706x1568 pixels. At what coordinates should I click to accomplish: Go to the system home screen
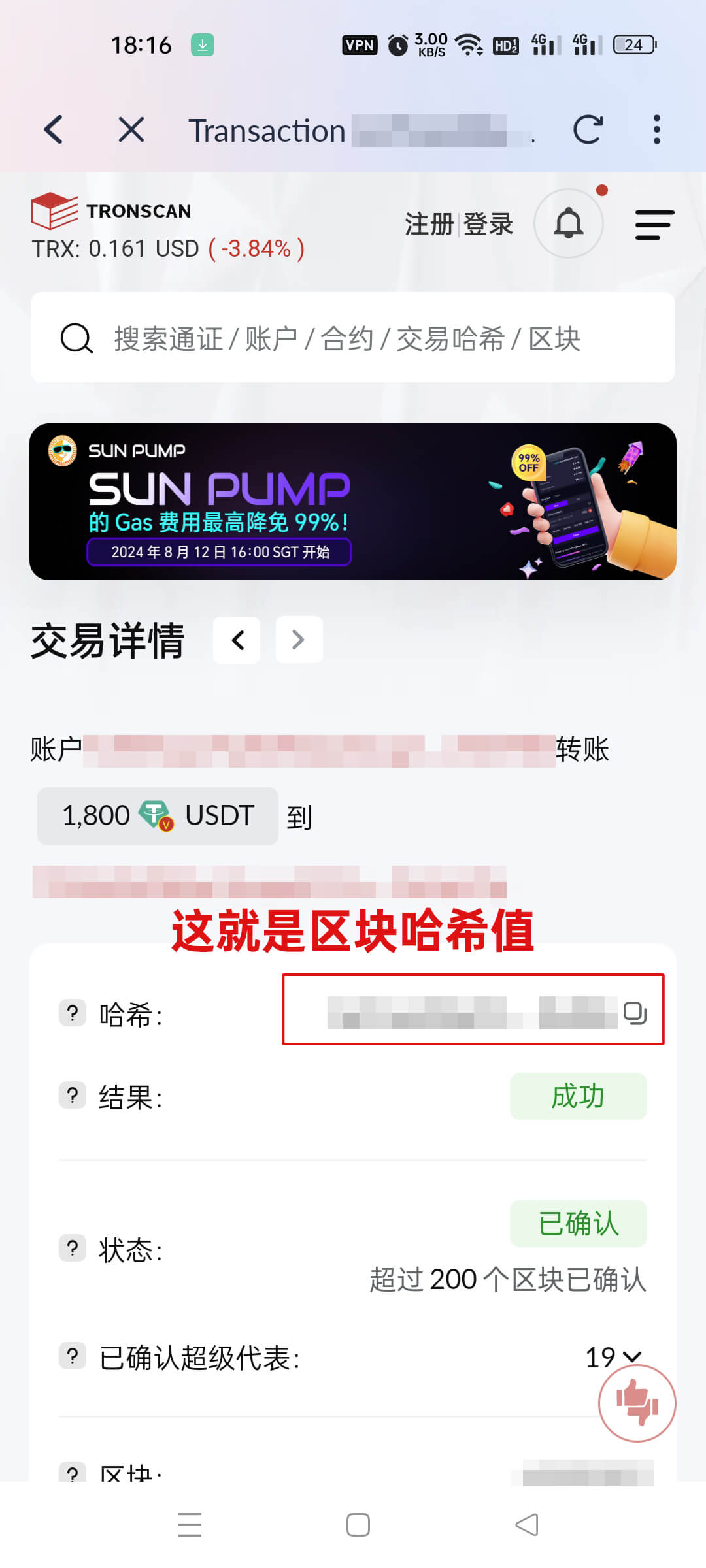point(358,1525)
